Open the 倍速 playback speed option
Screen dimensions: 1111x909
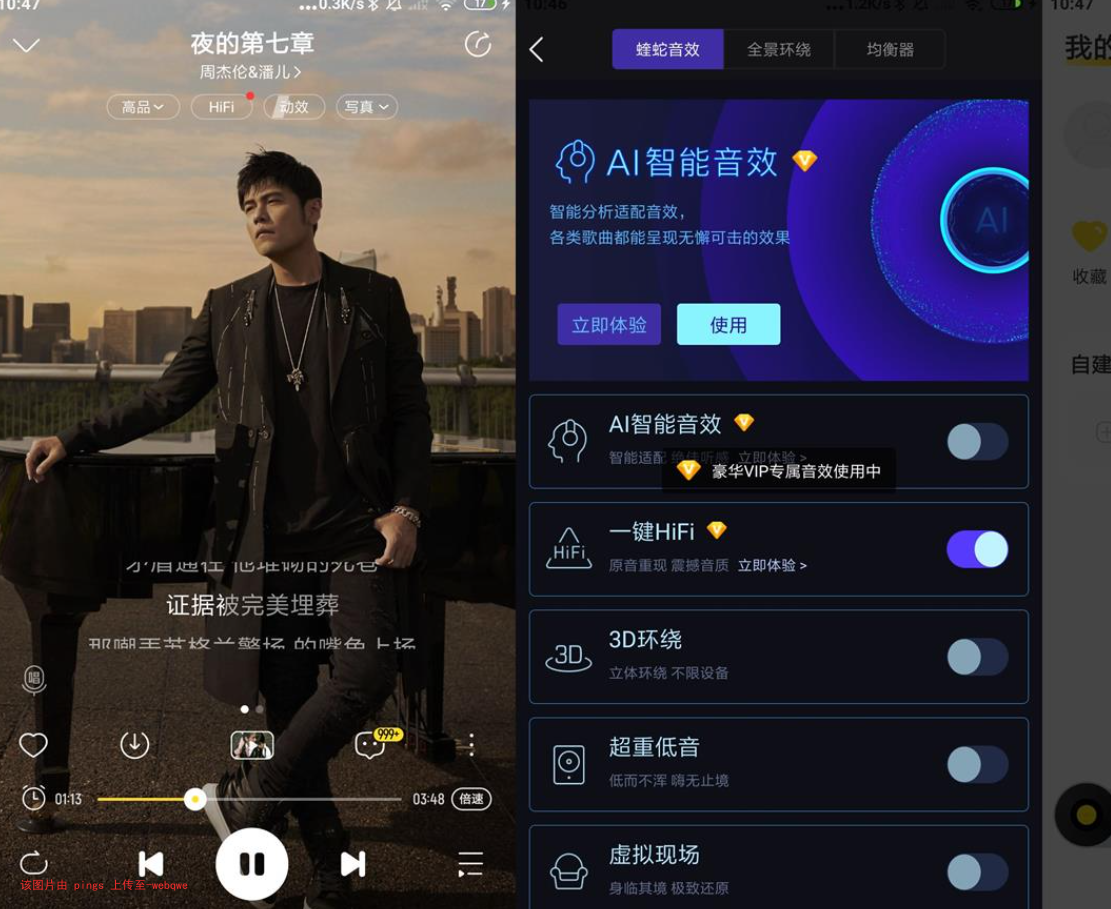pyautogui.click(x=471, y=799)
